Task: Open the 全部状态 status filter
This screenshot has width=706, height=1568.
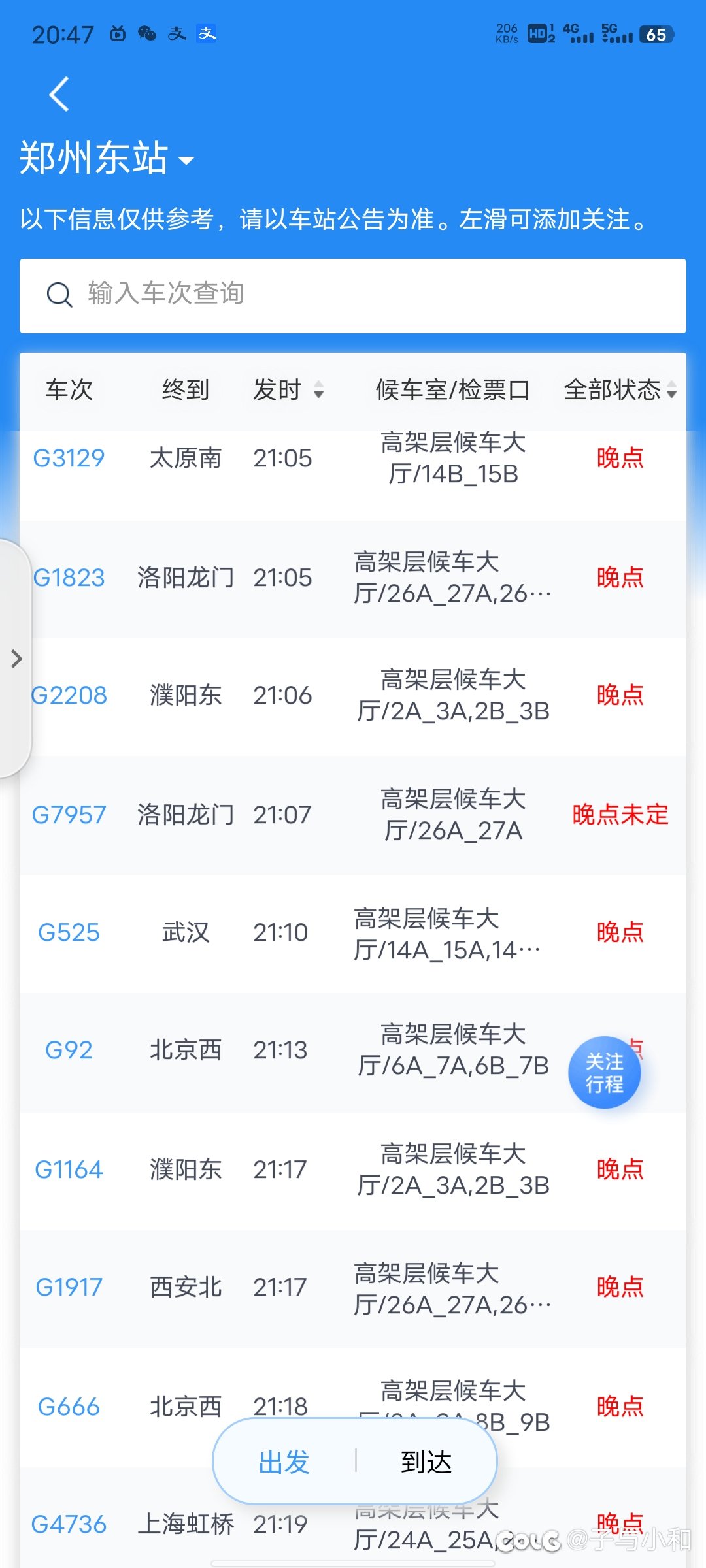Action: (x=620, y=390)
